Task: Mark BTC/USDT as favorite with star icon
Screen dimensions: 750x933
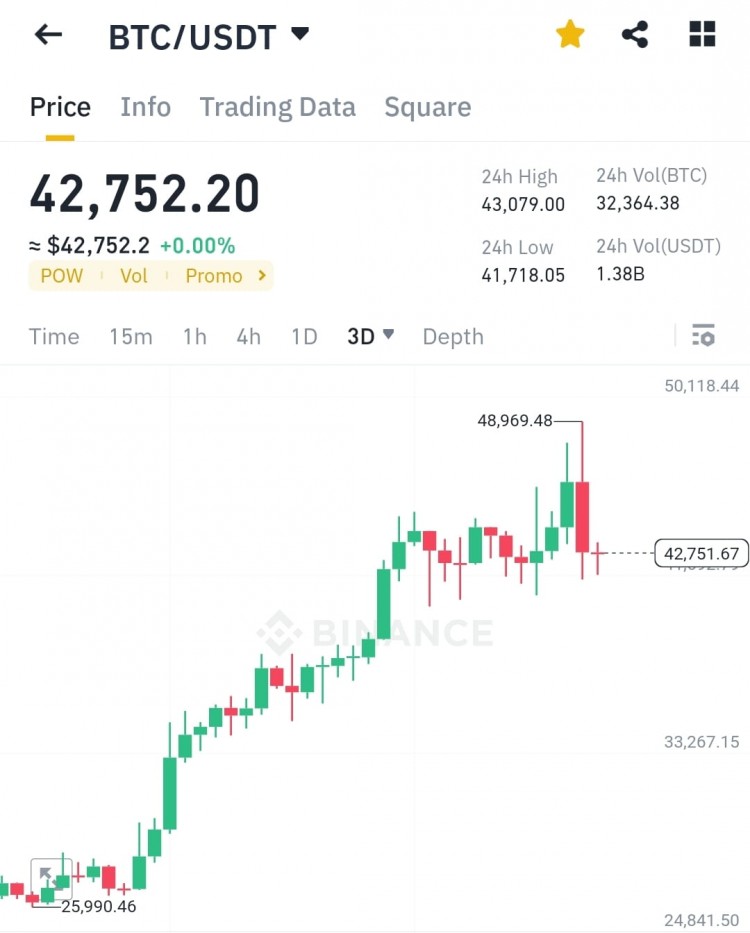Action: (x=569, y=33)
